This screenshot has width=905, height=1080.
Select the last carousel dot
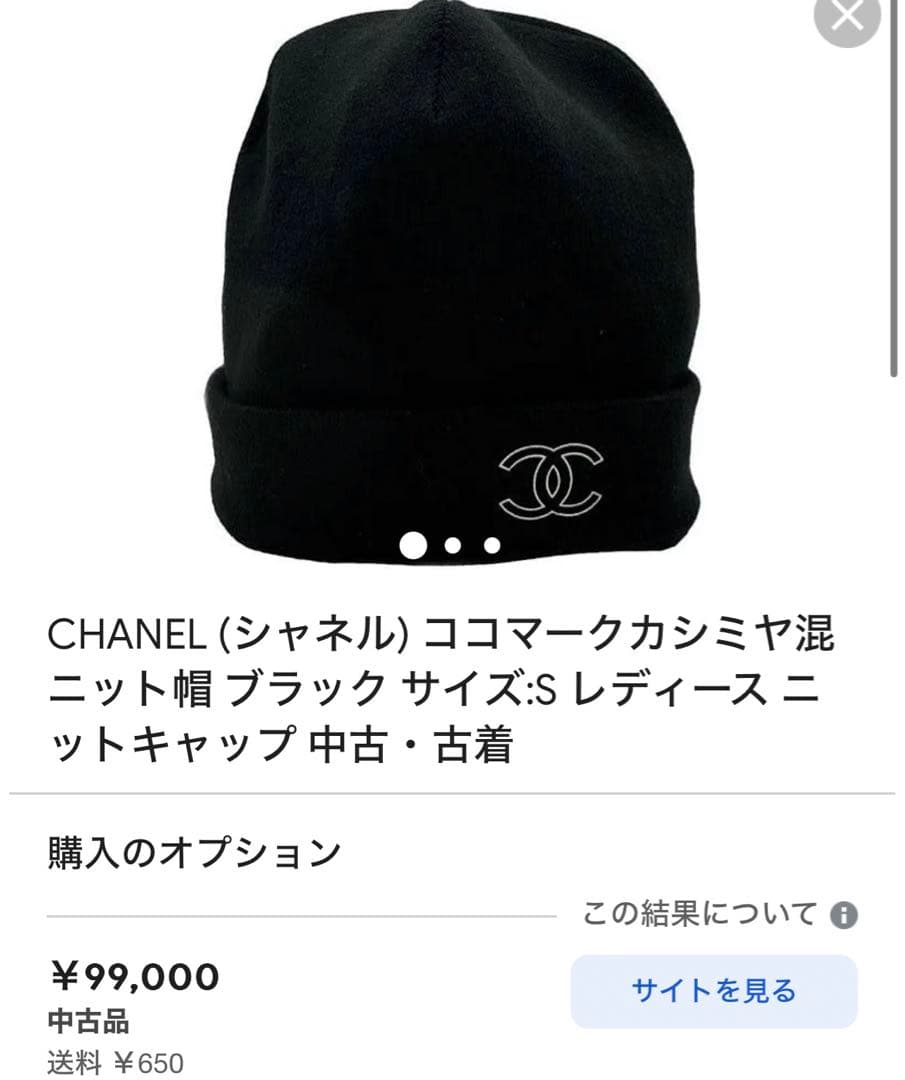coord(489,546)
